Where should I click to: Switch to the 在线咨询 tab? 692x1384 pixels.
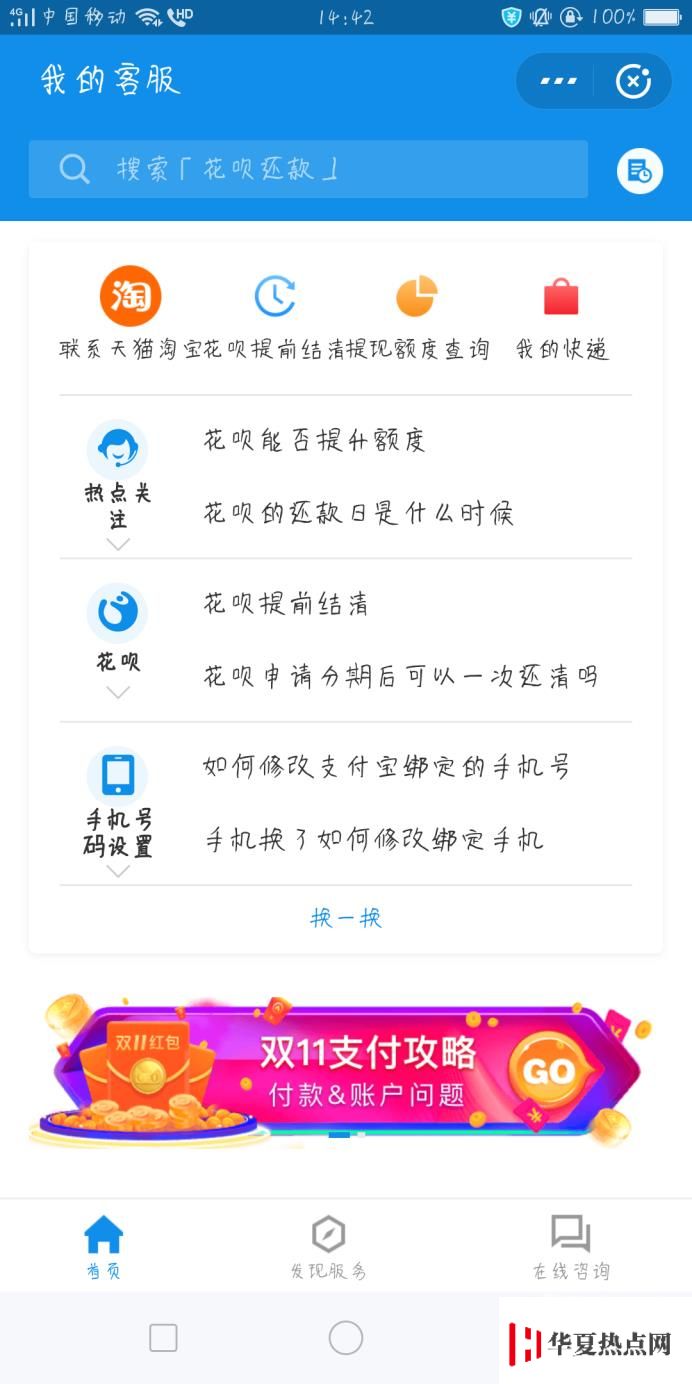click(571, 1247)
